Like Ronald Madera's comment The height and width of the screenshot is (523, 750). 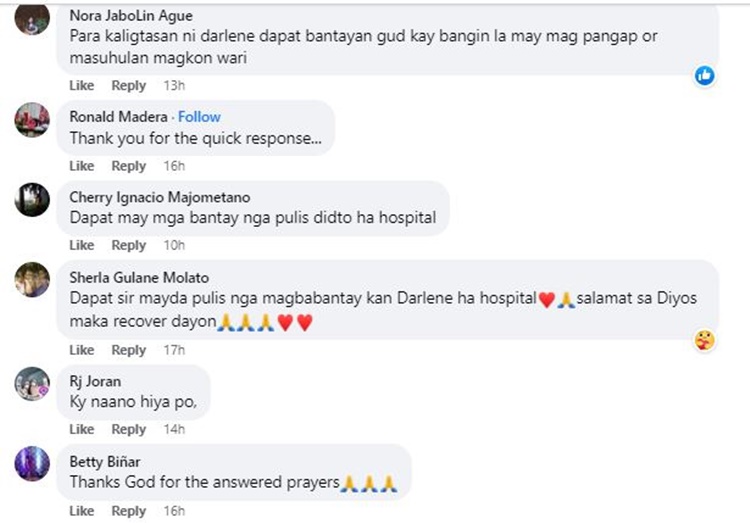pyautogui.click(x=82, y=166)
